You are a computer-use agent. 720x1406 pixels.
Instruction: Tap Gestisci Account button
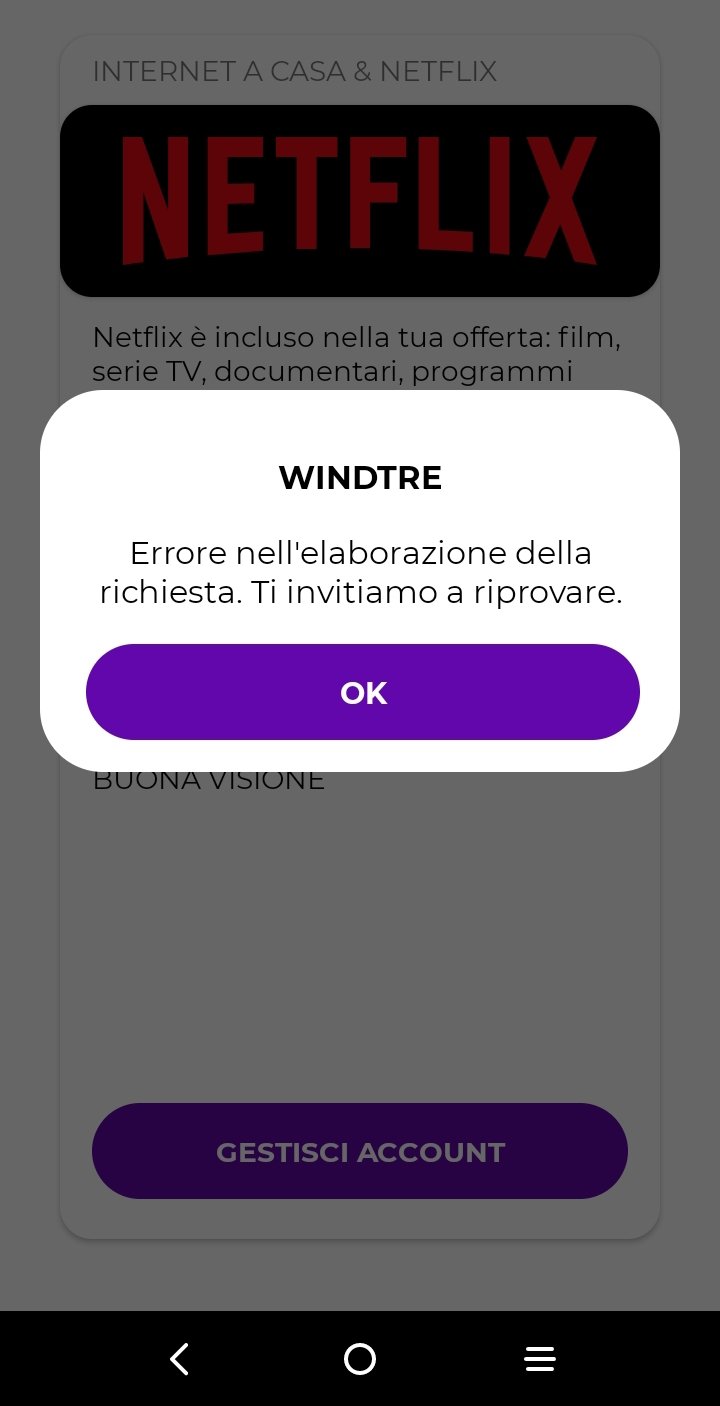click(x=360, y=1151)
